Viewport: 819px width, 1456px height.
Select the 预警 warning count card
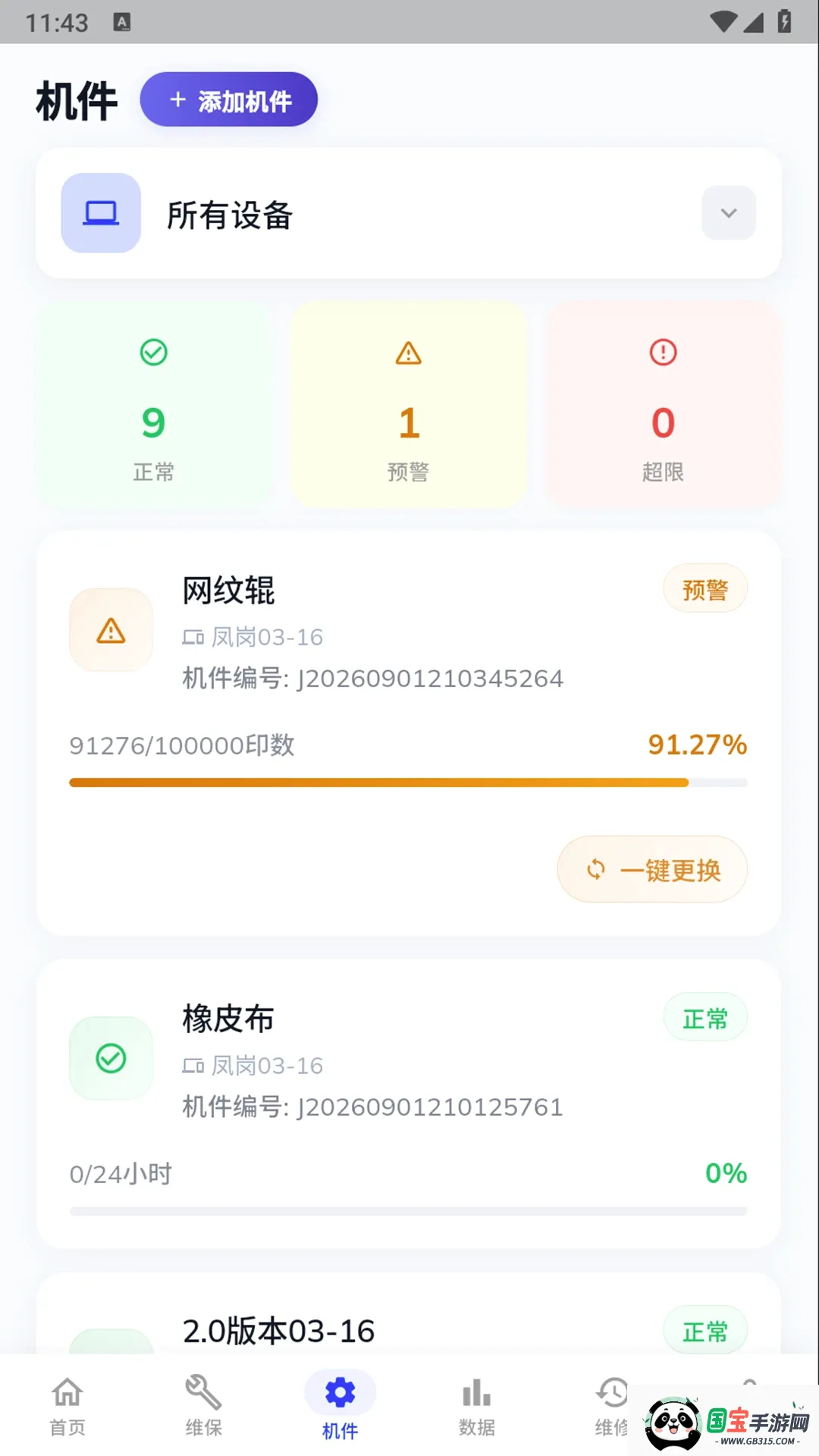coord(409,404)
